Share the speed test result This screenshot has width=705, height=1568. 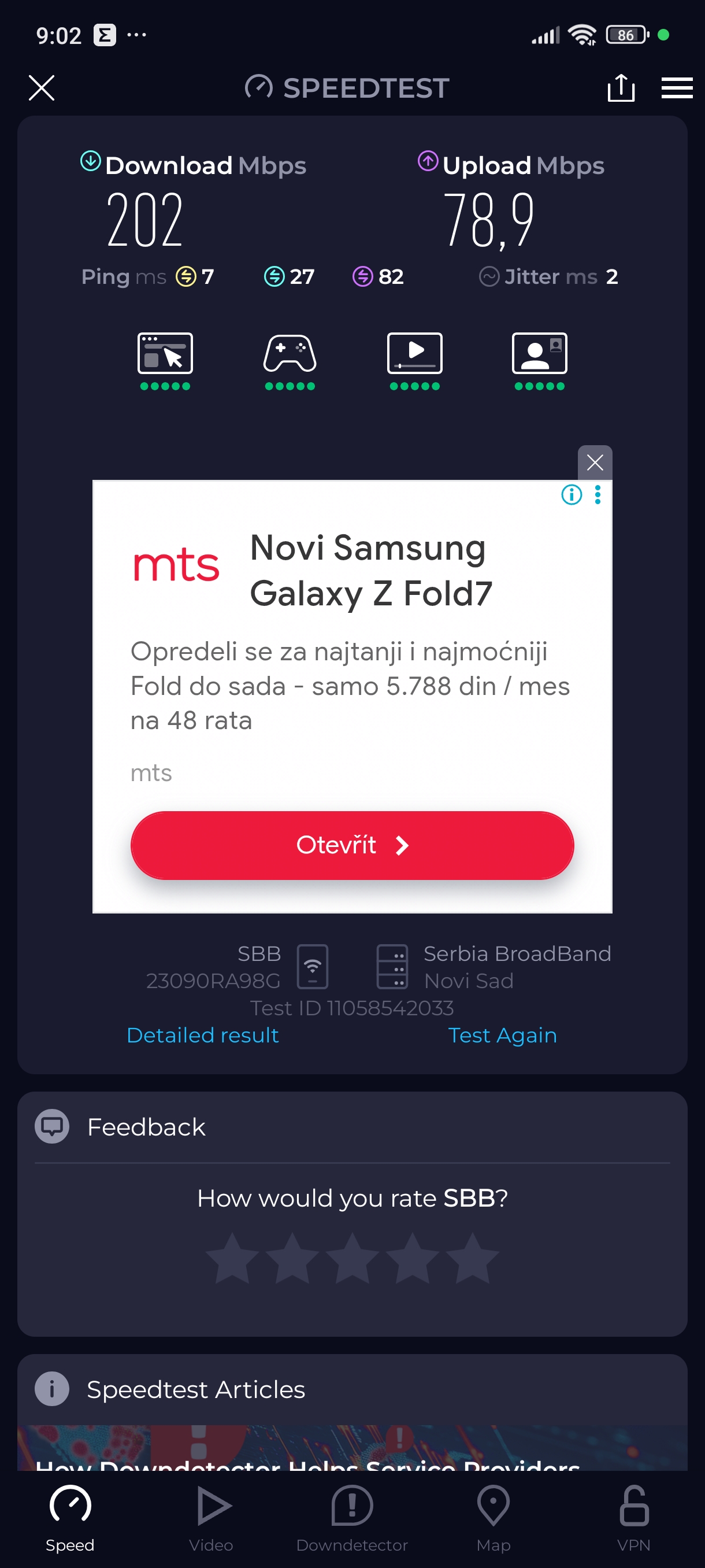(x=621, y=88)
